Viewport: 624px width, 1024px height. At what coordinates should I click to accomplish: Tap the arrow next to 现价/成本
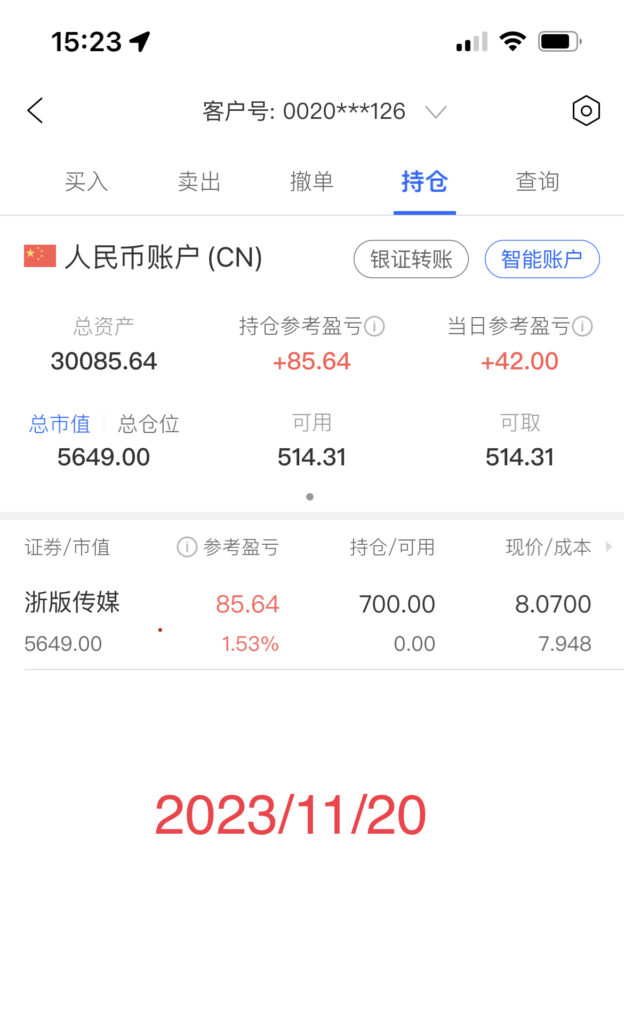608,547
